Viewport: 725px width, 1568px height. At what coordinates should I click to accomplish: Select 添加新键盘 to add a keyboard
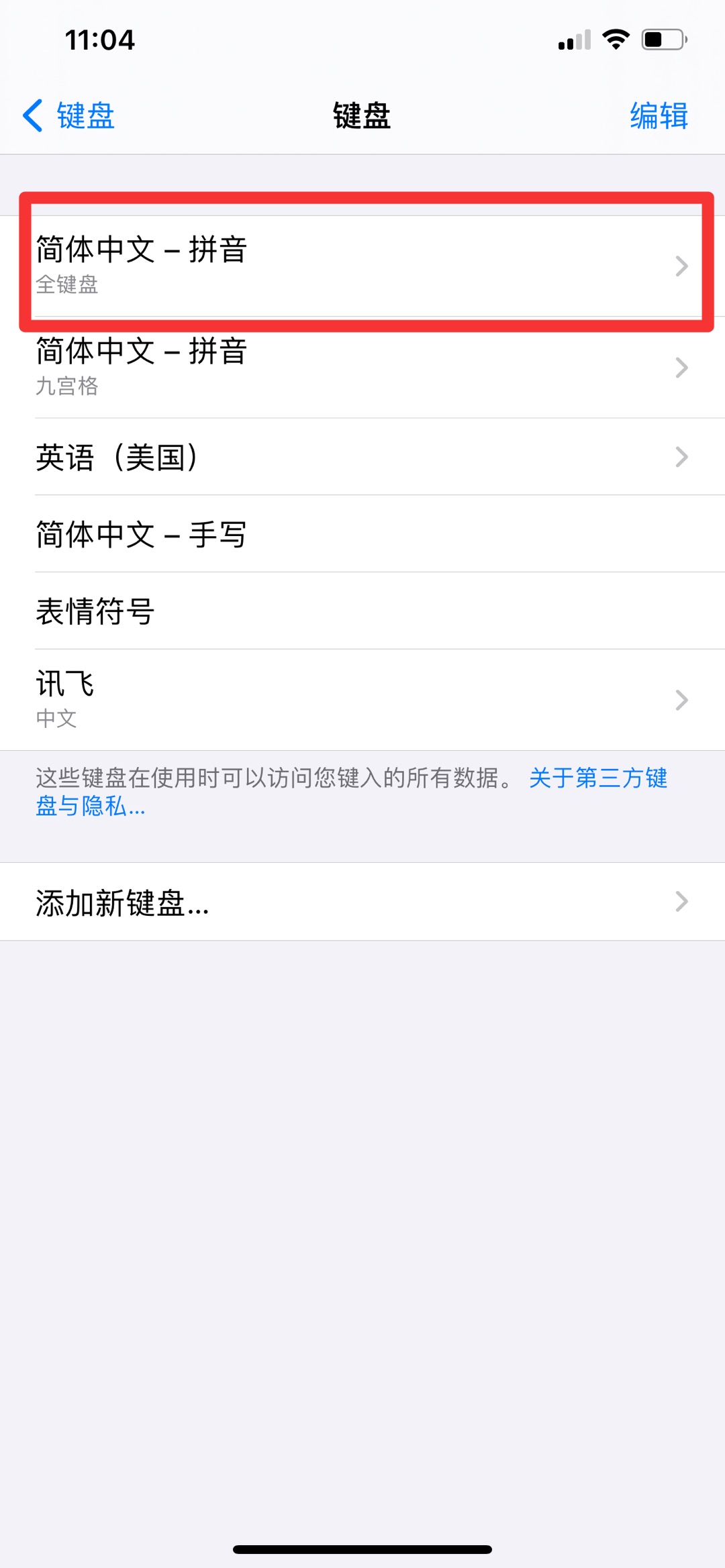point(362,902)
